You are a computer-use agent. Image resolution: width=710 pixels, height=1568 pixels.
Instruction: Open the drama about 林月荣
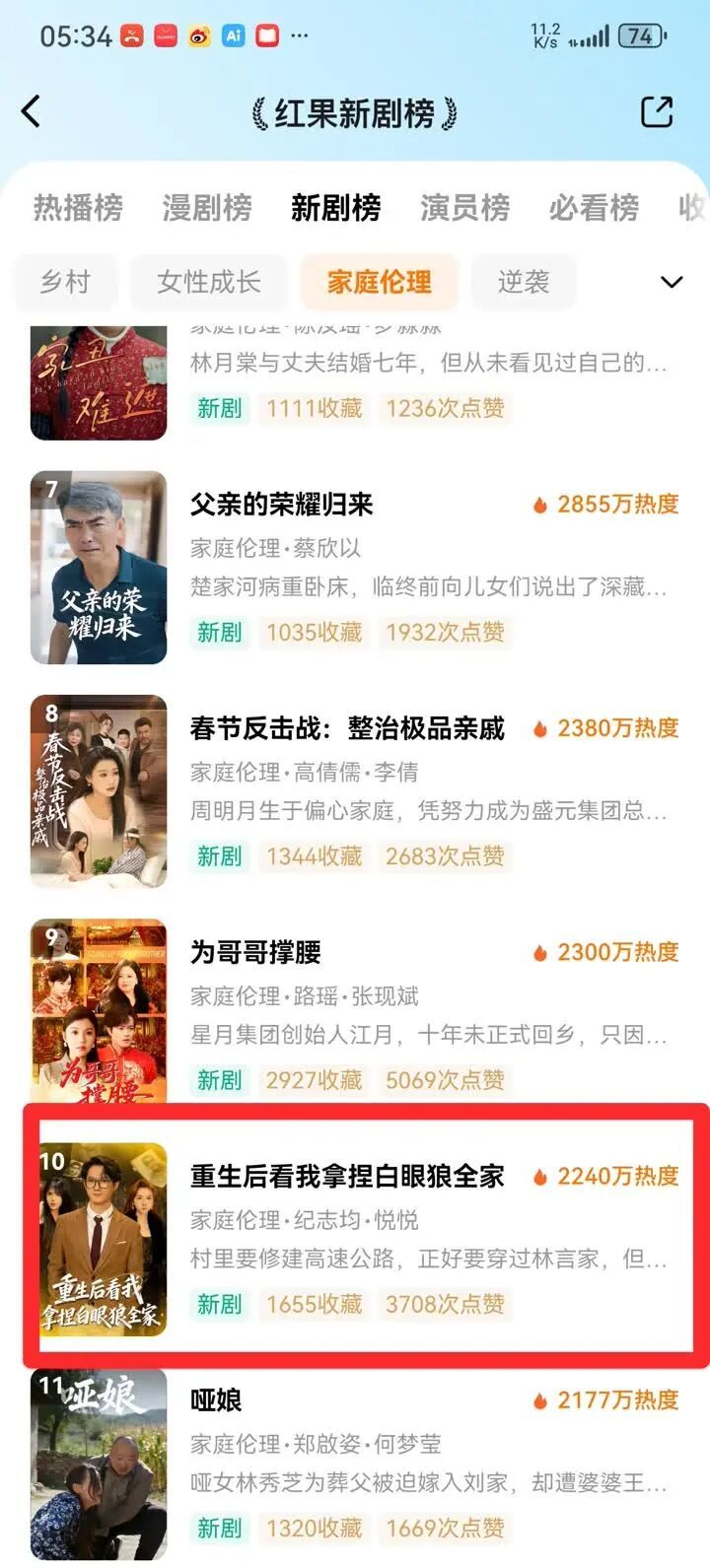(x=428, y=364)
